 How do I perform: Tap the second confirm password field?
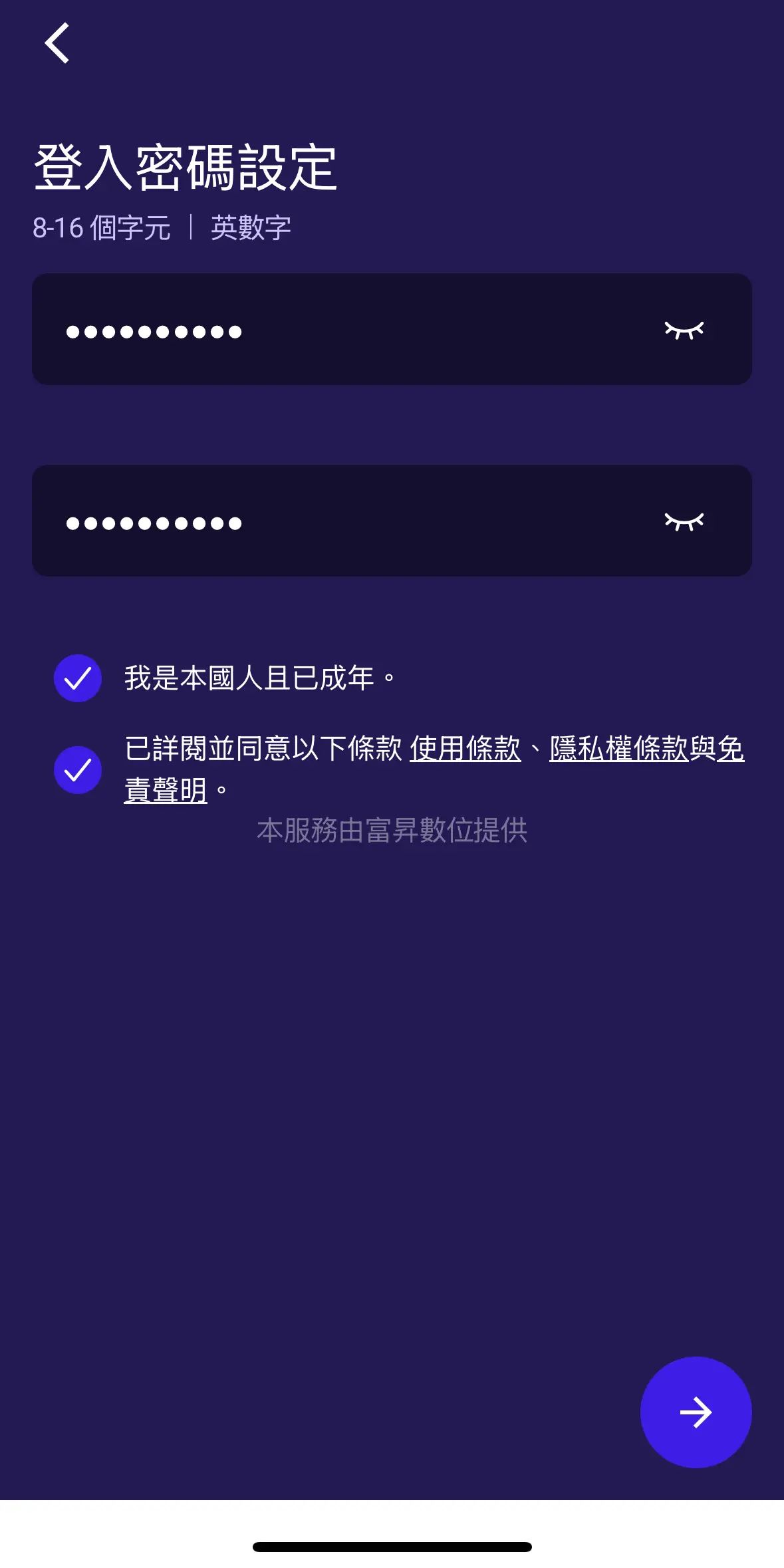click(332, 521)
